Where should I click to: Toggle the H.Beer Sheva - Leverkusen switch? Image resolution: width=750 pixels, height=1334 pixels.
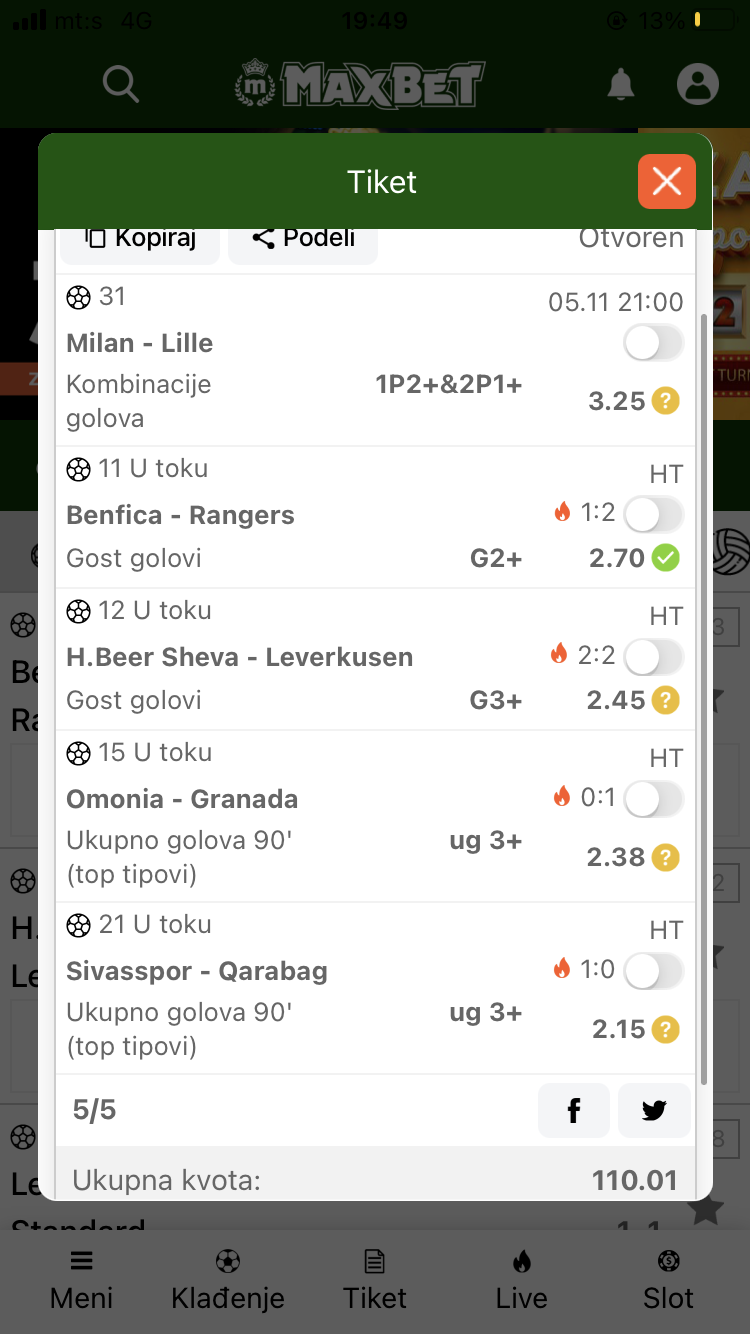(x=654, y=657)
